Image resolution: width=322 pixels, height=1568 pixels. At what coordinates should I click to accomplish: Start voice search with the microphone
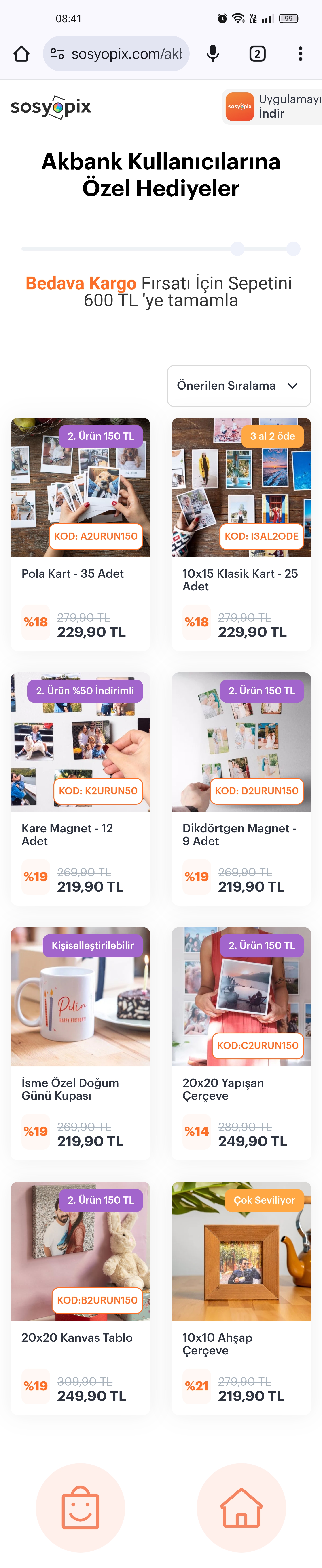(213, 54)
